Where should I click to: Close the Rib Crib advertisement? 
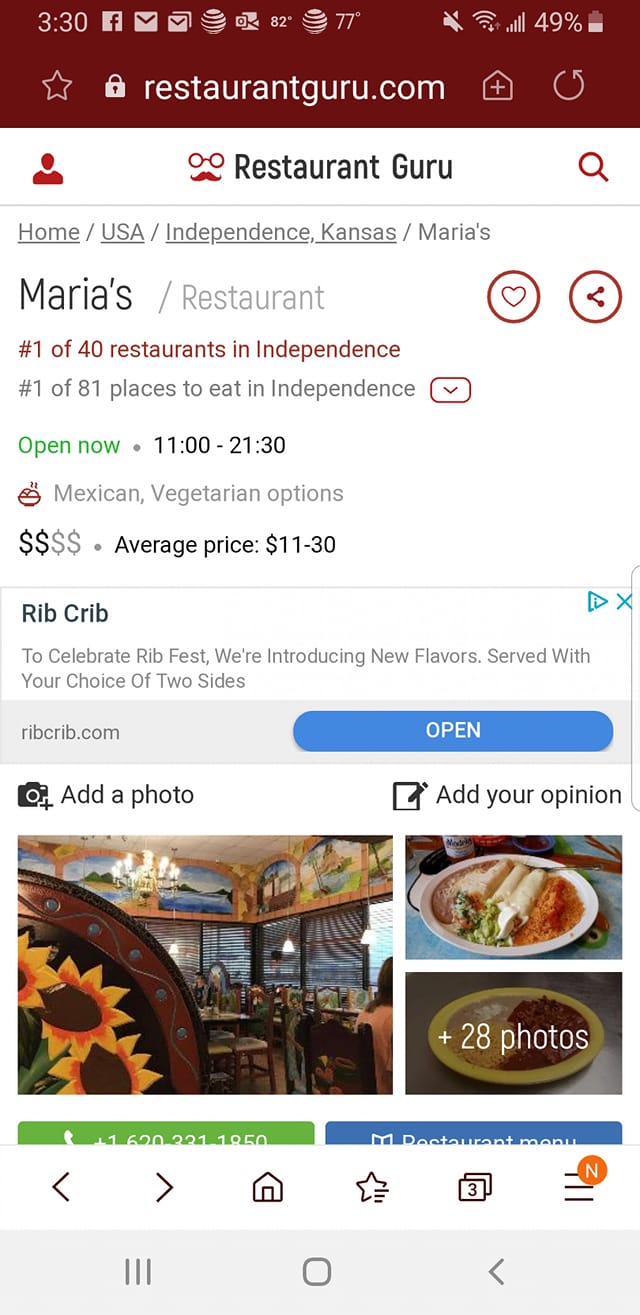(x=624, y=601)
